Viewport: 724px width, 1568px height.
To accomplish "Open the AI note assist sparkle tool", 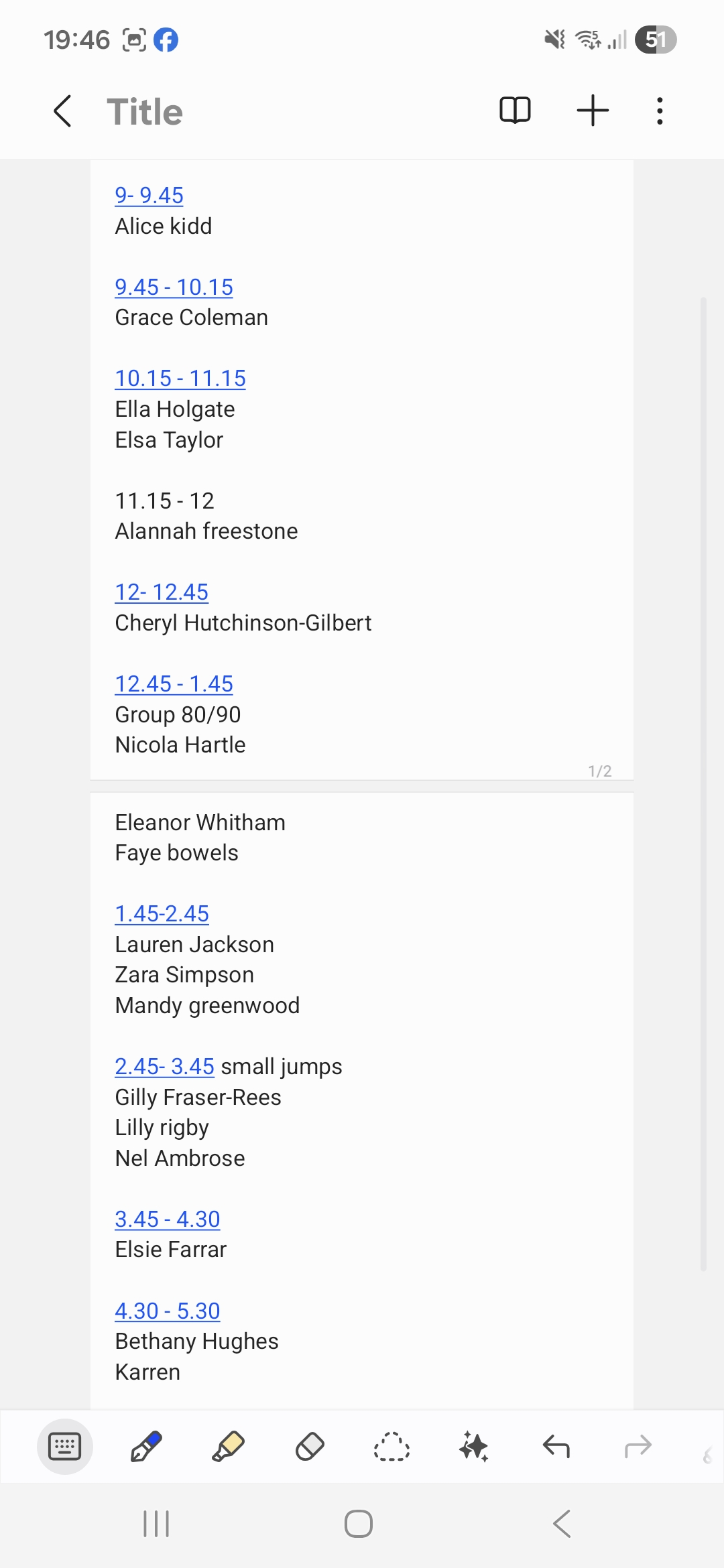I will click(474, 1447).
